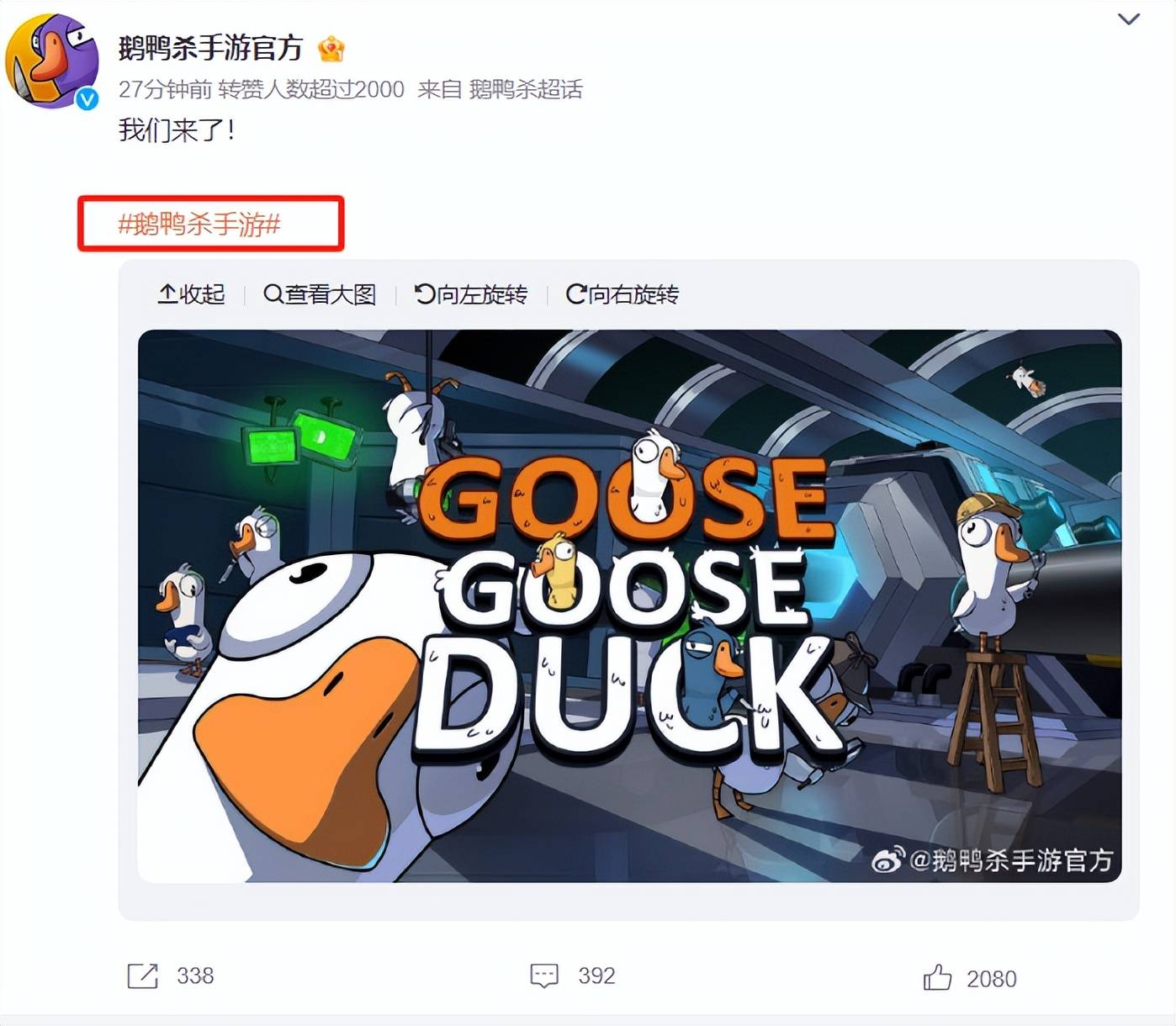Repost this post with 338 shares
Image resolution: width=1176 pixels, height=1026 pixels.
pos(169,976)
